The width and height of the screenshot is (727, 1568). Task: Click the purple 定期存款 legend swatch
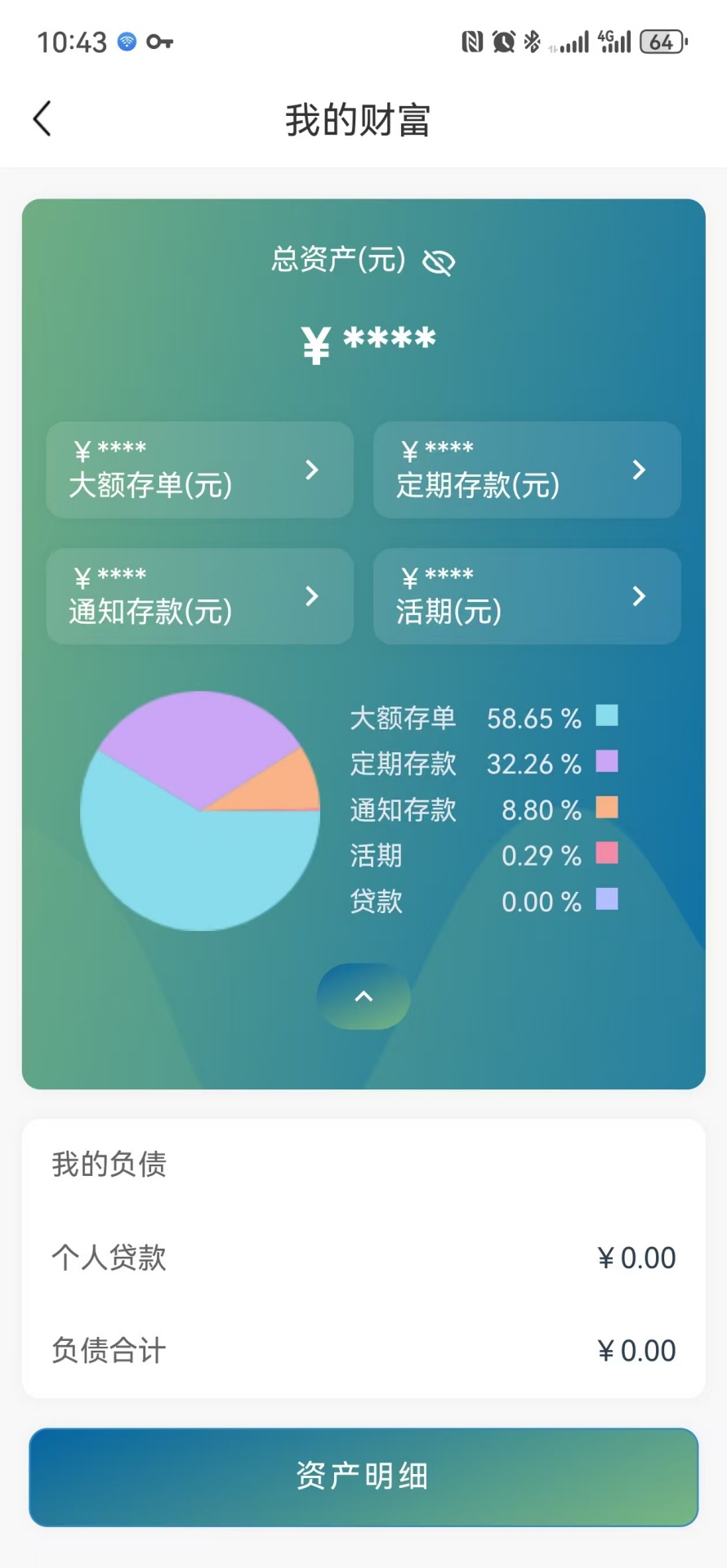pos(605,762)
